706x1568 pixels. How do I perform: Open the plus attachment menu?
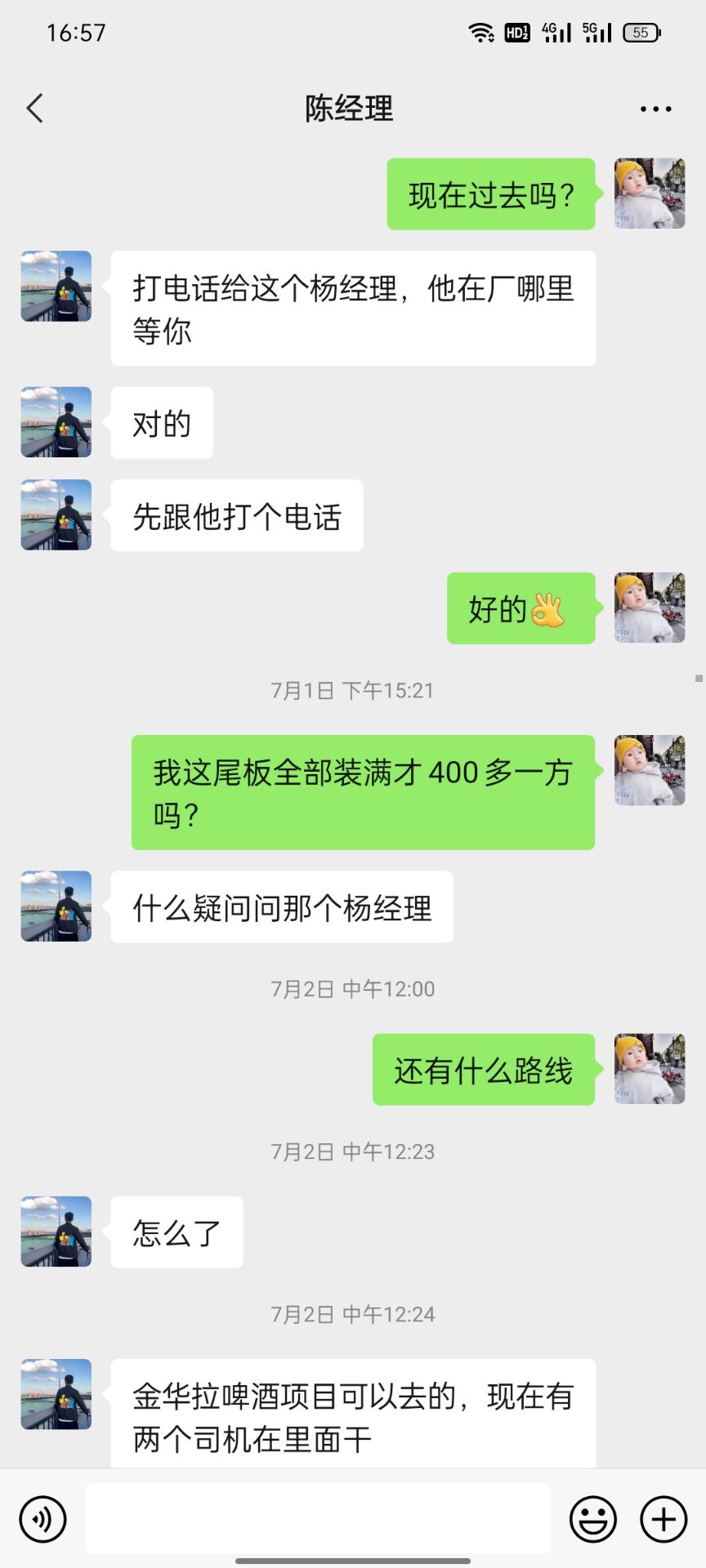point(663,1519)
